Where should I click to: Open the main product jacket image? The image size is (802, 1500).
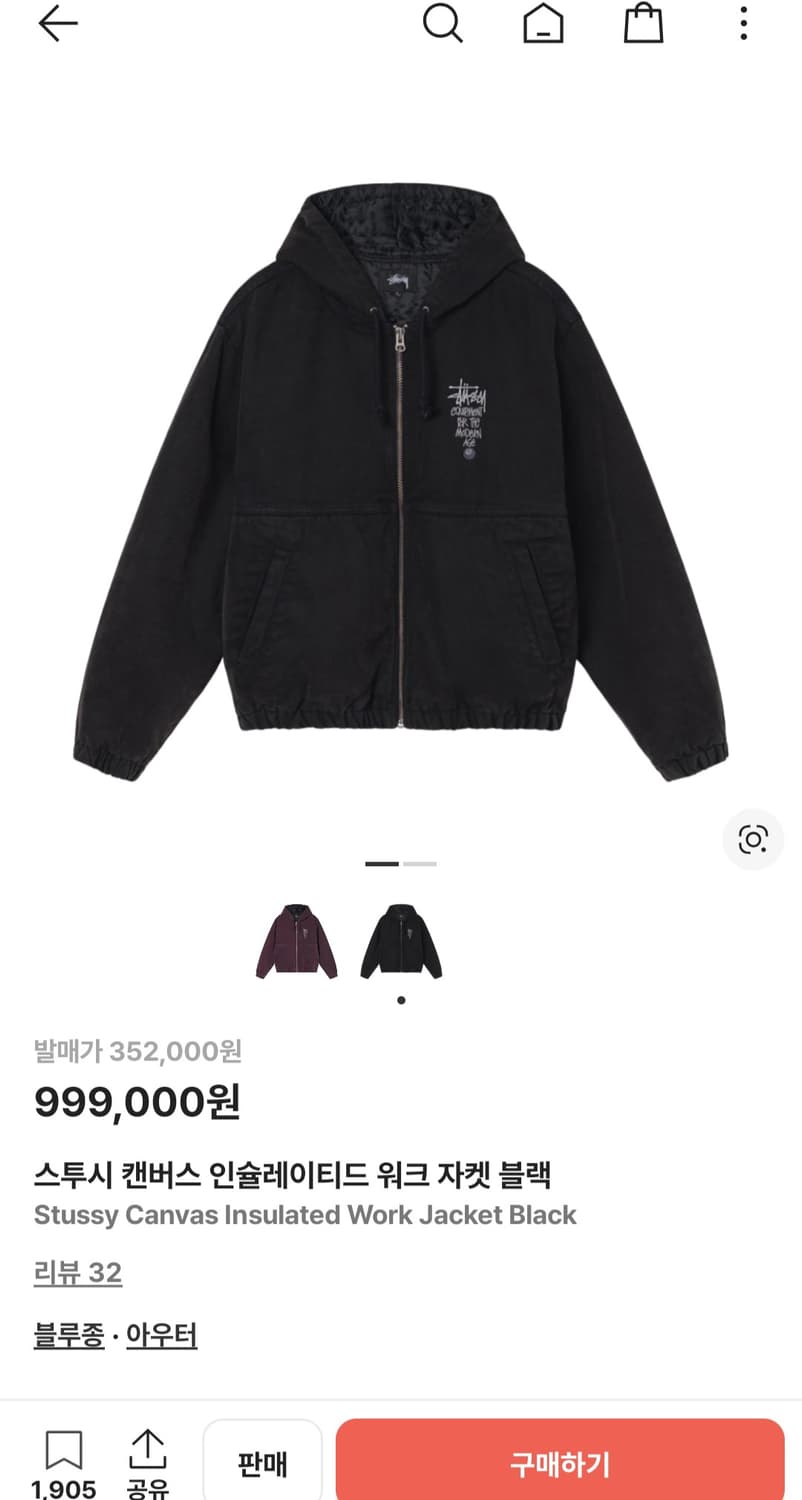click(x=400, y=470)
